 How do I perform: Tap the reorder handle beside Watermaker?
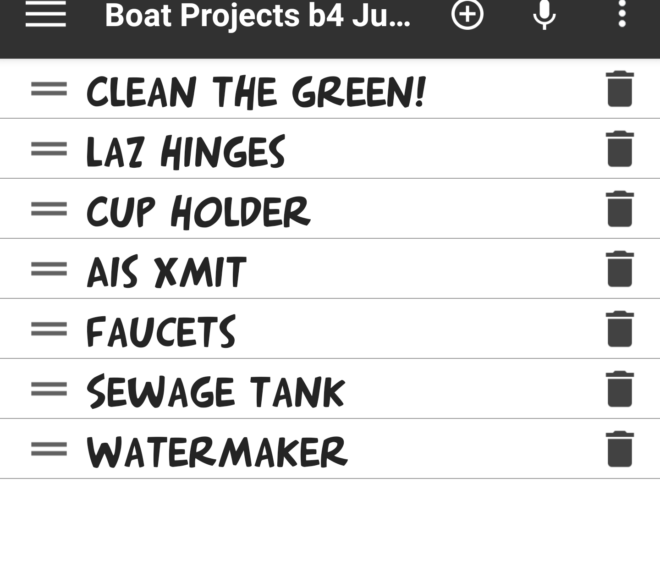(x=49, y=450)
